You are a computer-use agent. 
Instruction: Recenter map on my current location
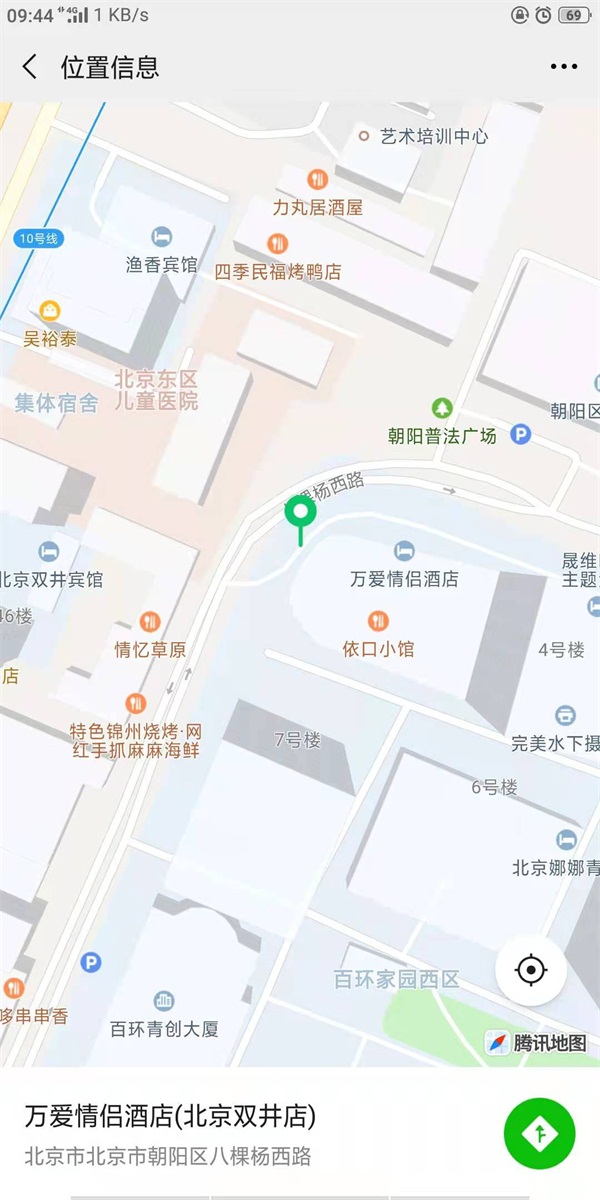click(531, 969)
